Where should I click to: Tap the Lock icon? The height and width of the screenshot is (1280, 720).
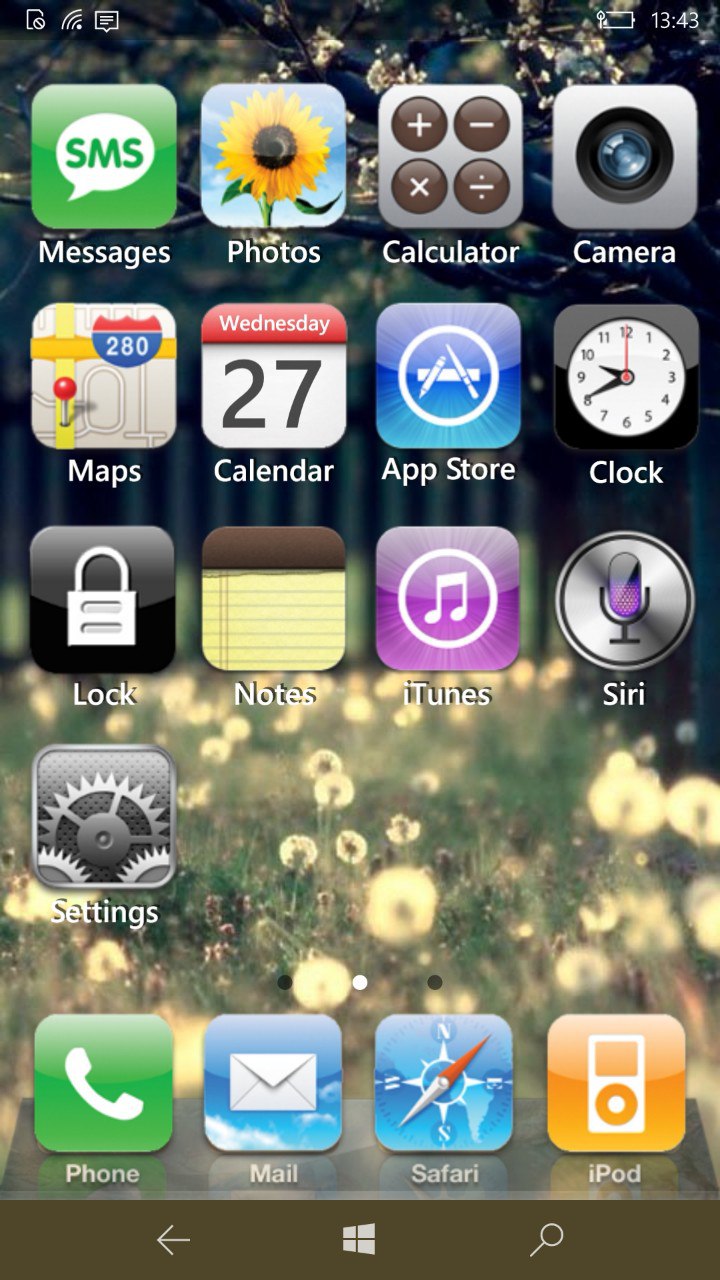(103, 598)
